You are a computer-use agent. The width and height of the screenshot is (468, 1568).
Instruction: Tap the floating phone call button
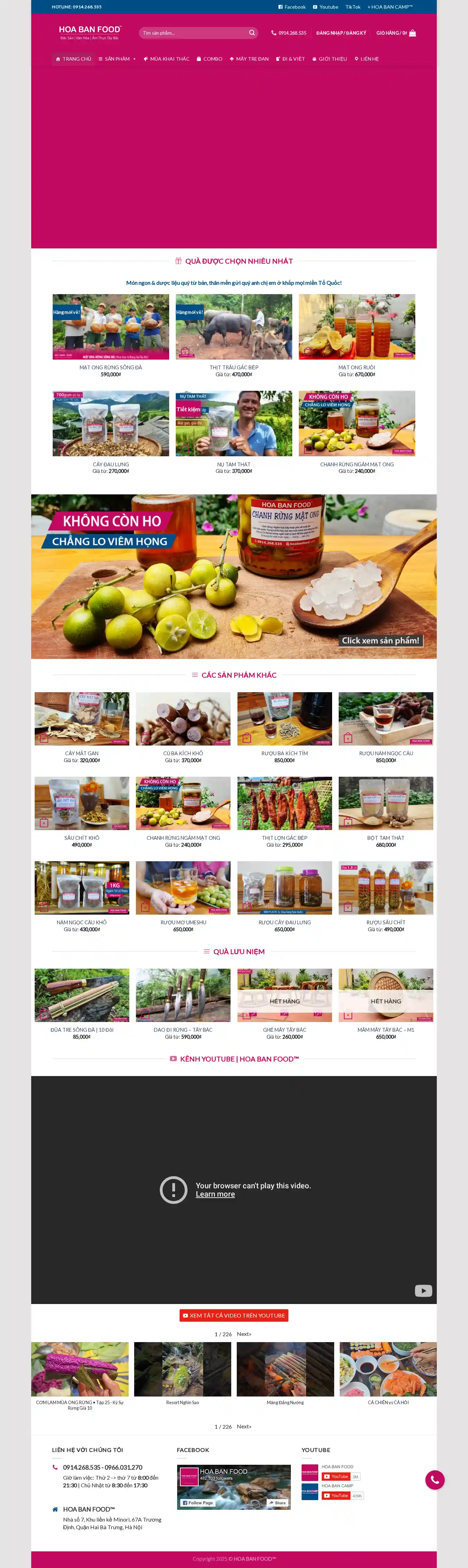click(434, 1480)
